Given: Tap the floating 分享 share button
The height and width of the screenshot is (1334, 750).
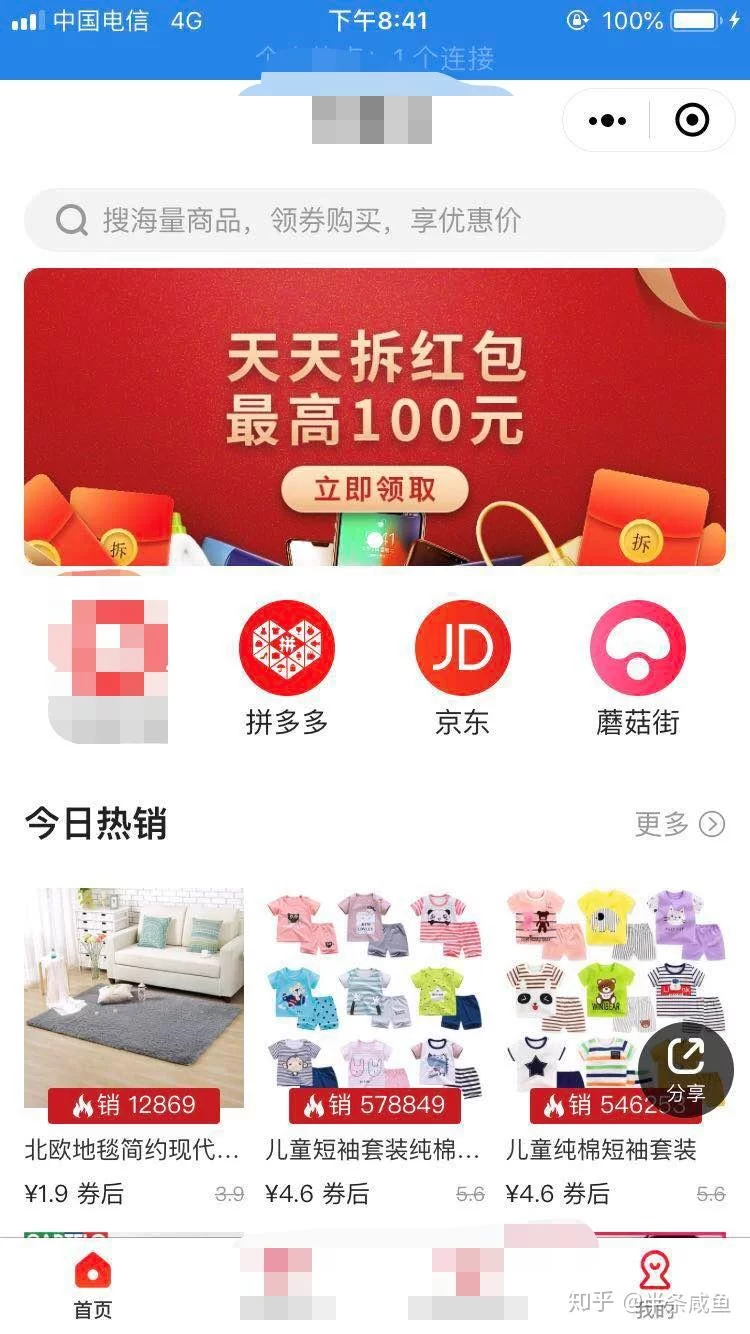Looking at the screenshot, I should click(687, 1068).
